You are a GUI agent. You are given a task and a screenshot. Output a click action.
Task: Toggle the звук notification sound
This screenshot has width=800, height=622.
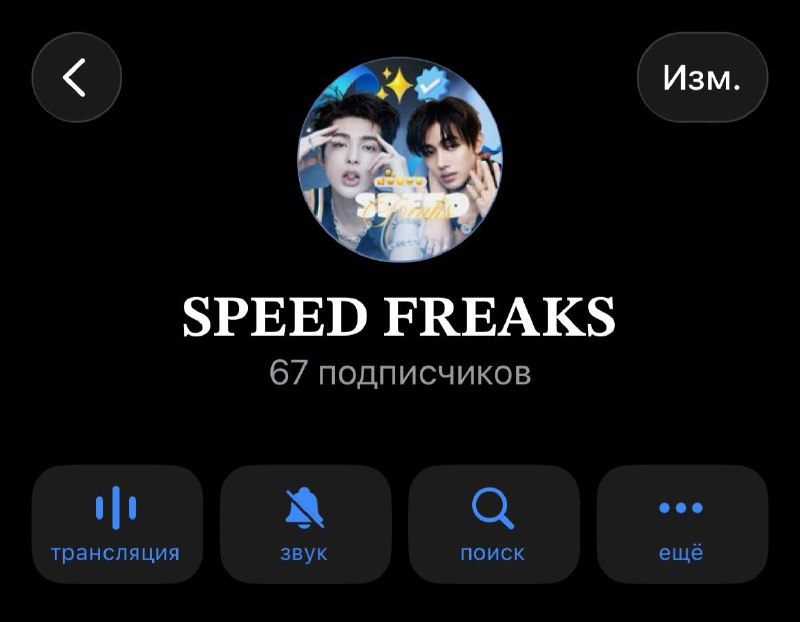click(306, 524)
